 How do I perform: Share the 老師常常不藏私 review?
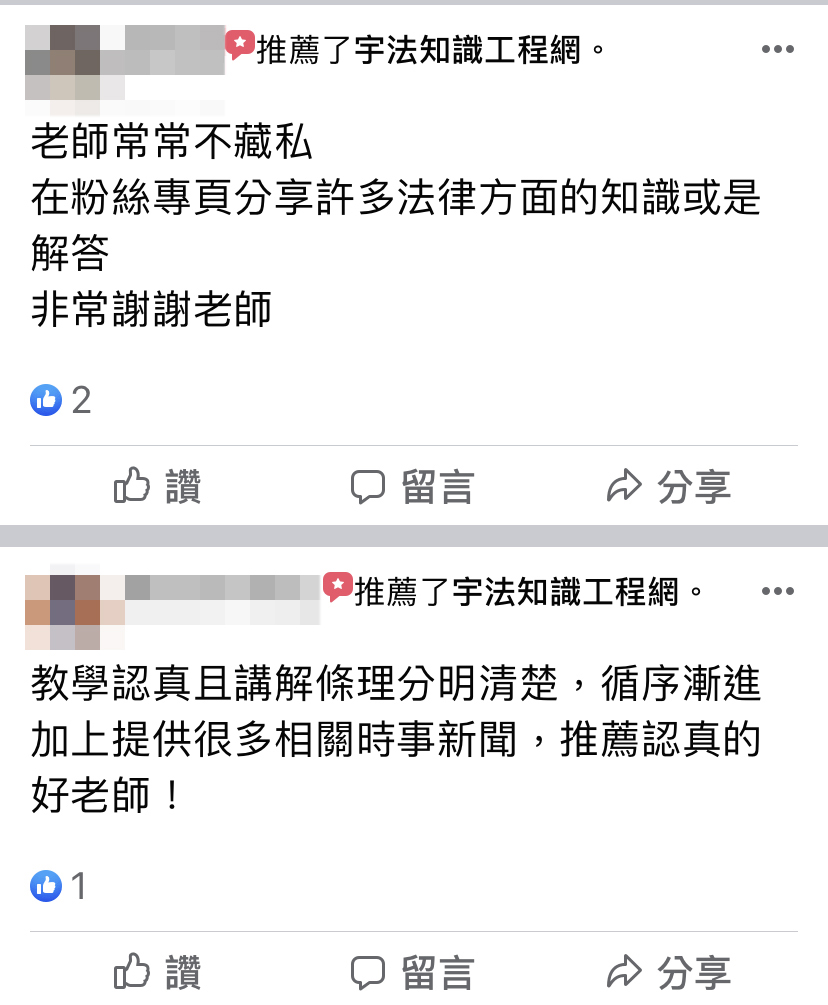[x=669, y=487]
